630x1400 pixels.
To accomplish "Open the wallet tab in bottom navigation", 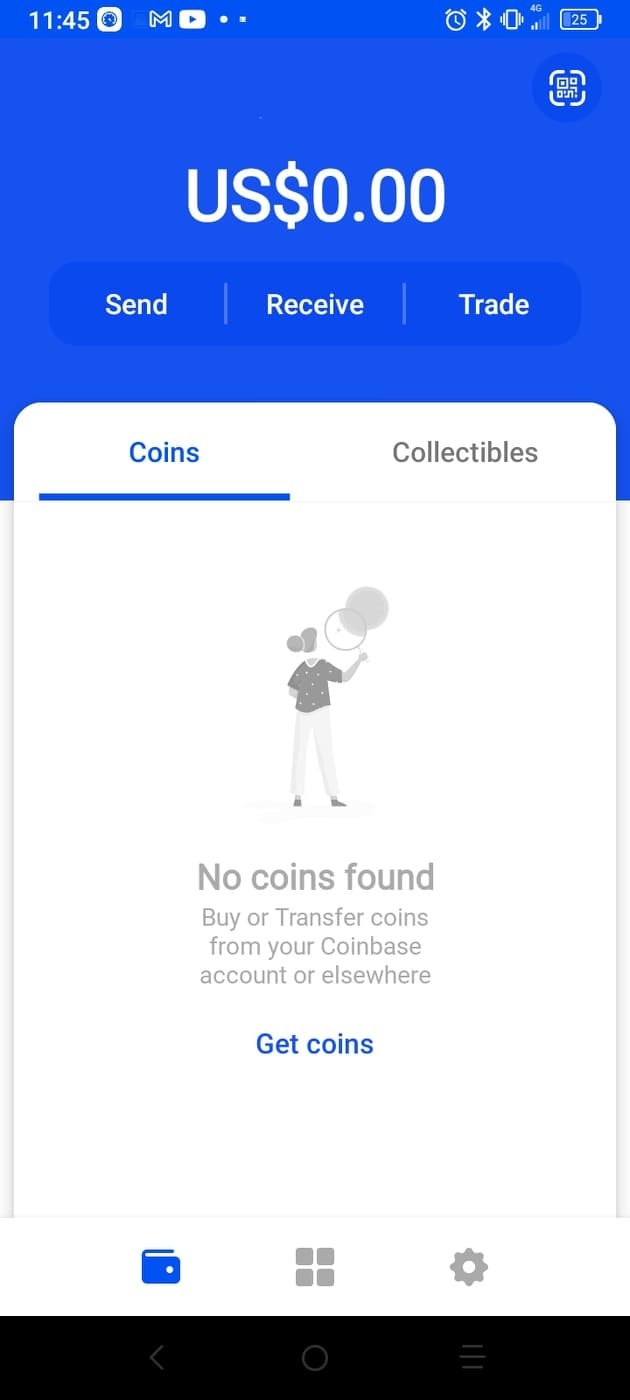I will 161,1267.
